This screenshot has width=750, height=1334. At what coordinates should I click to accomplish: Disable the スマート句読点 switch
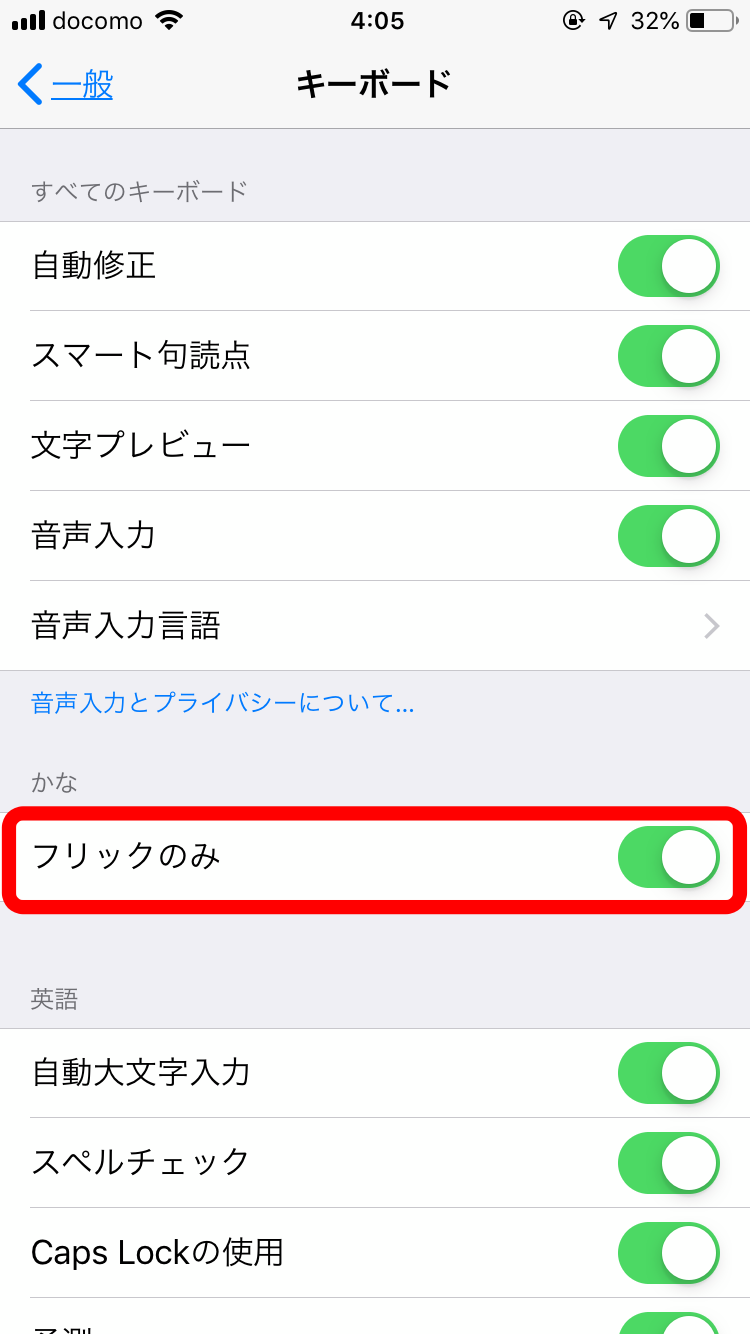[669, 356]
